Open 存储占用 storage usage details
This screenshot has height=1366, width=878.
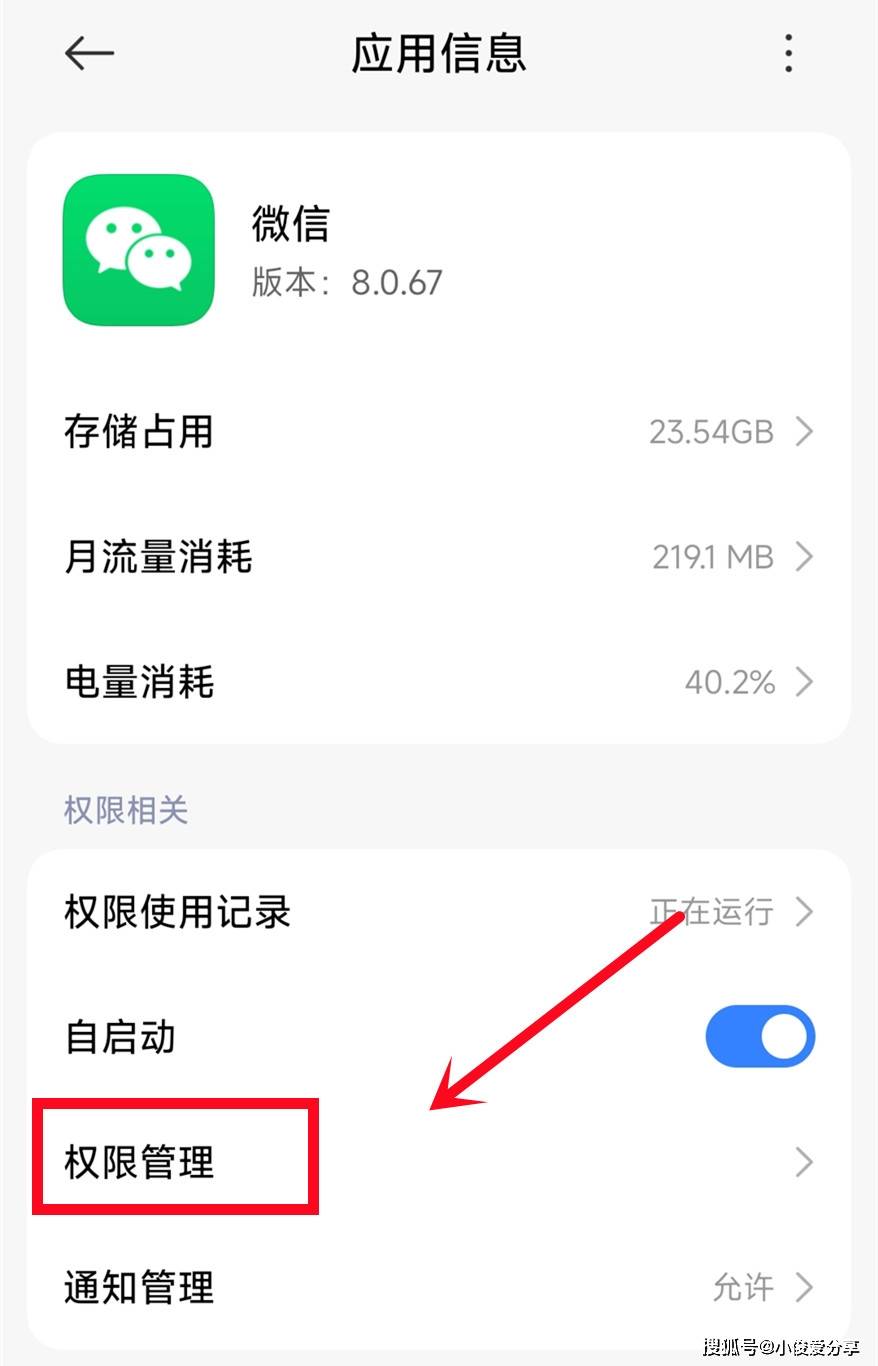coord(438,432)
